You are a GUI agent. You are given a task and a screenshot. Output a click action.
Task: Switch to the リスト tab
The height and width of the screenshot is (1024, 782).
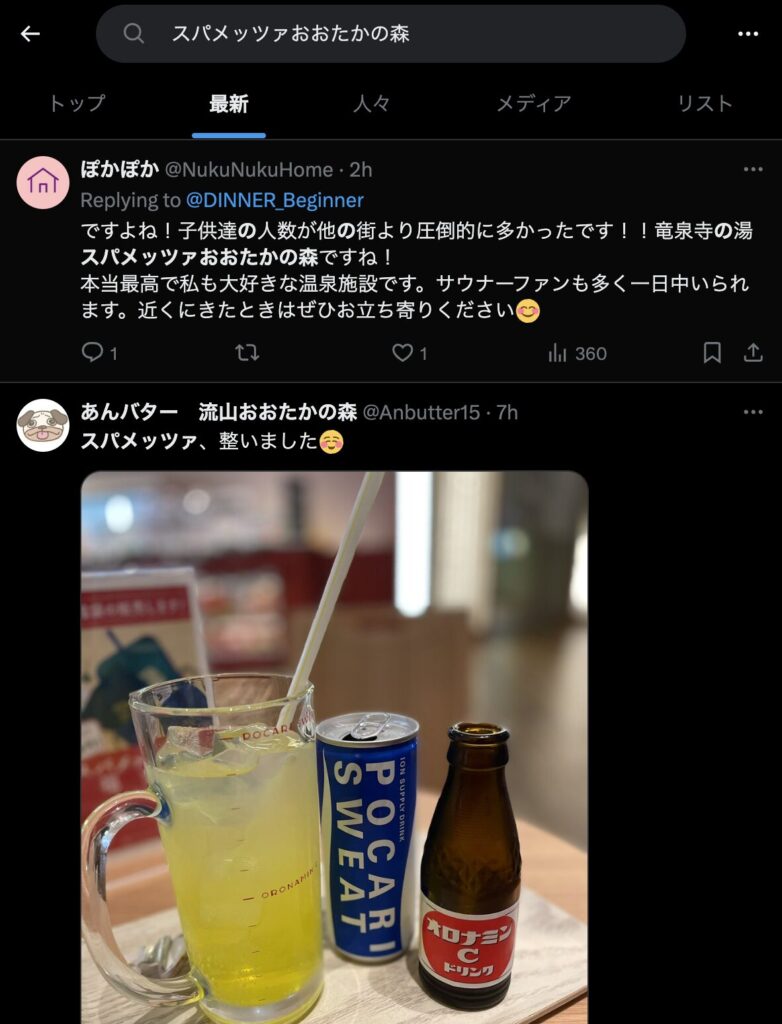click(704, 104)
